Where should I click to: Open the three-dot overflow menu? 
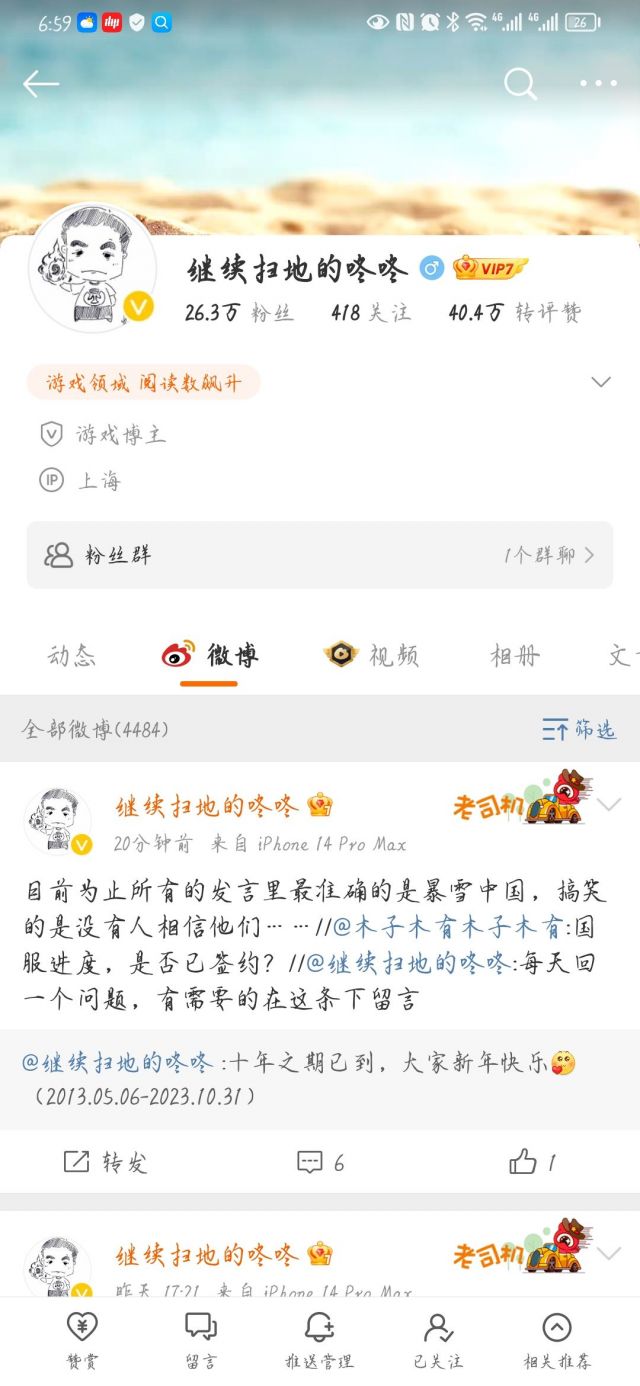click(598, 84)
